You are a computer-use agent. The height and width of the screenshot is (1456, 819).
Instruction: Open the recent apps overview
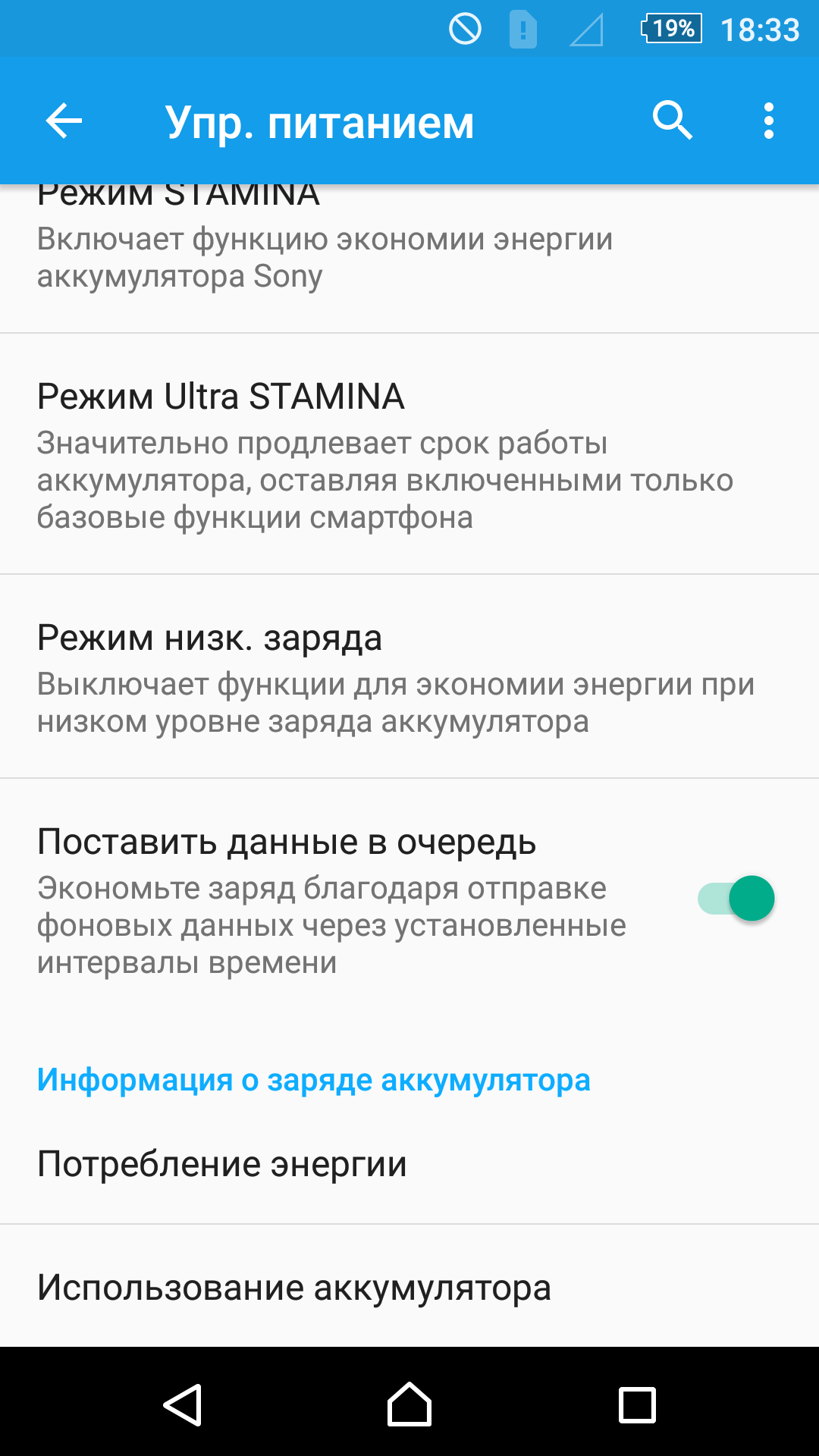[637, 1404]
